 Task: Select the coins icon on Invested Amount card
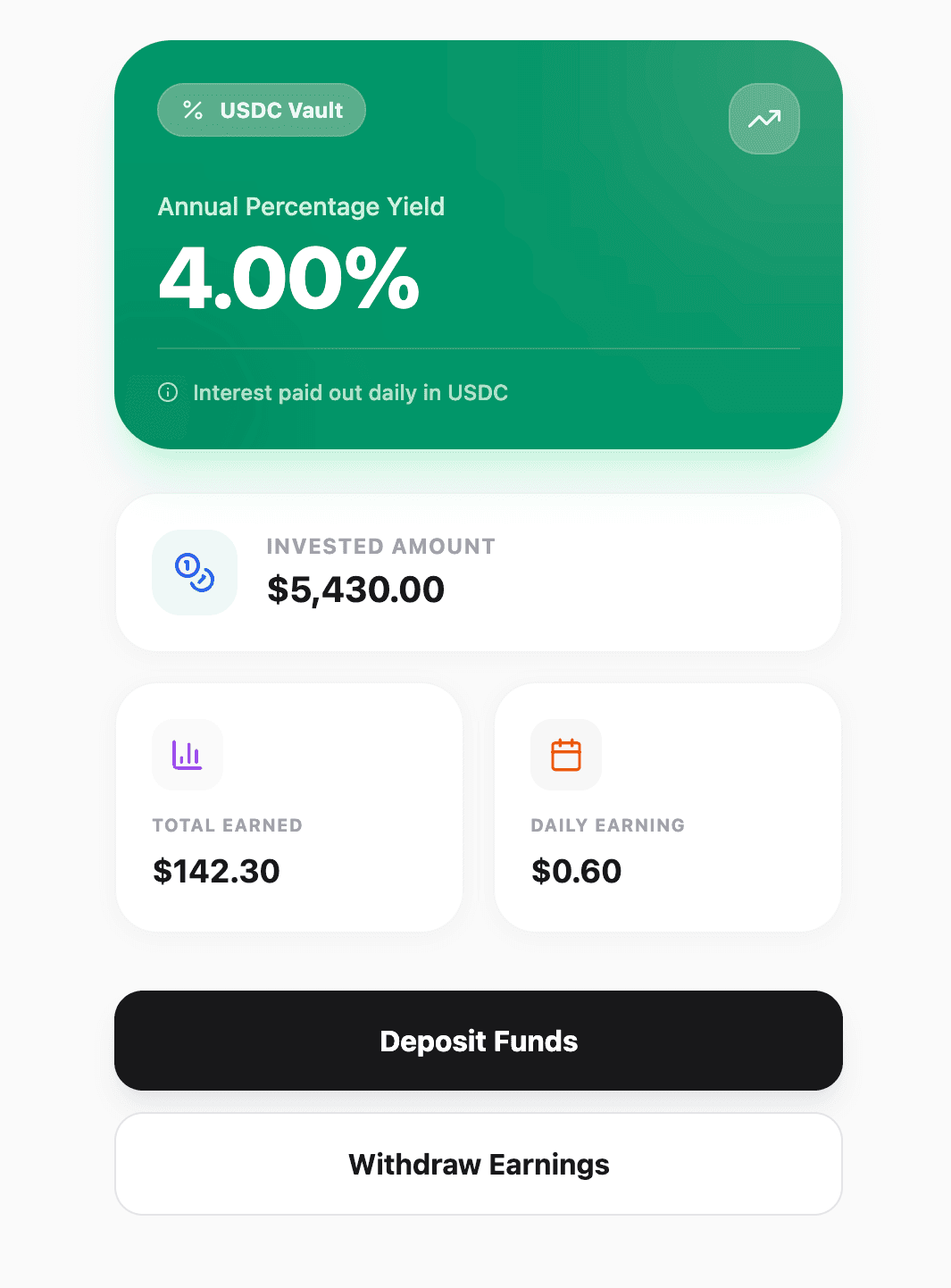(194, 573)
